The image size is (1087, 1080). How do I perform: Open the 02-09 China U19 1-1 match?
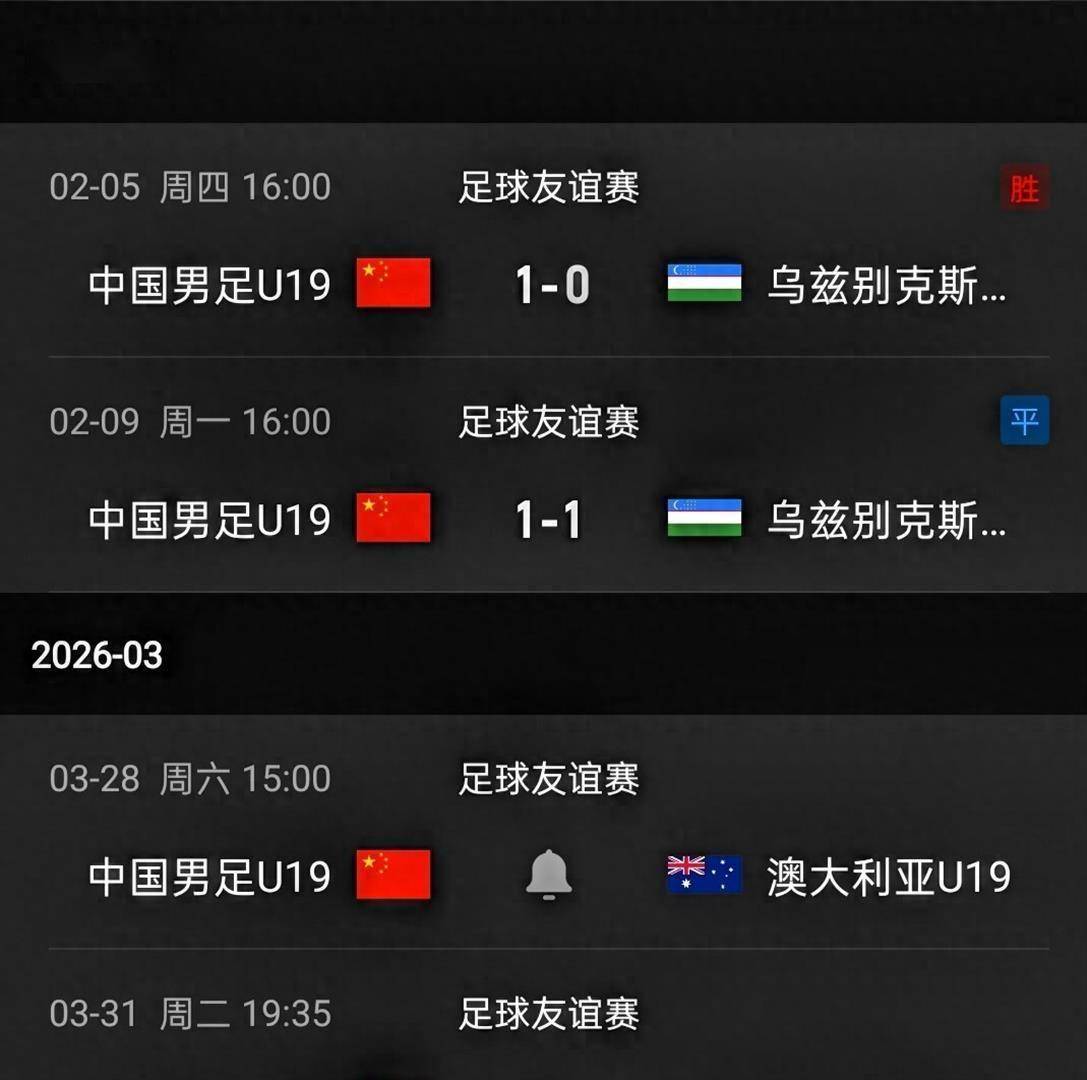click(548, 520)
